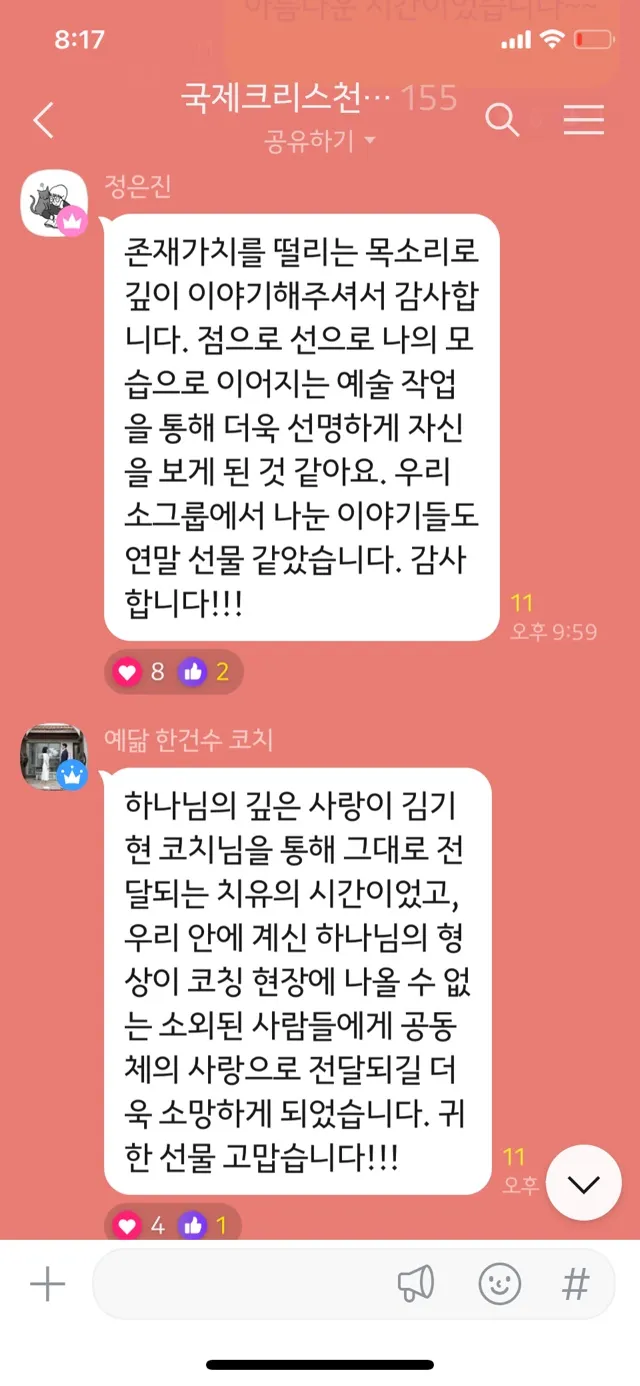Image resolution: width=640 pixels, height=1386 pixels.
Task: Tap the hashtag search icon
Action: click(575, 1284)
